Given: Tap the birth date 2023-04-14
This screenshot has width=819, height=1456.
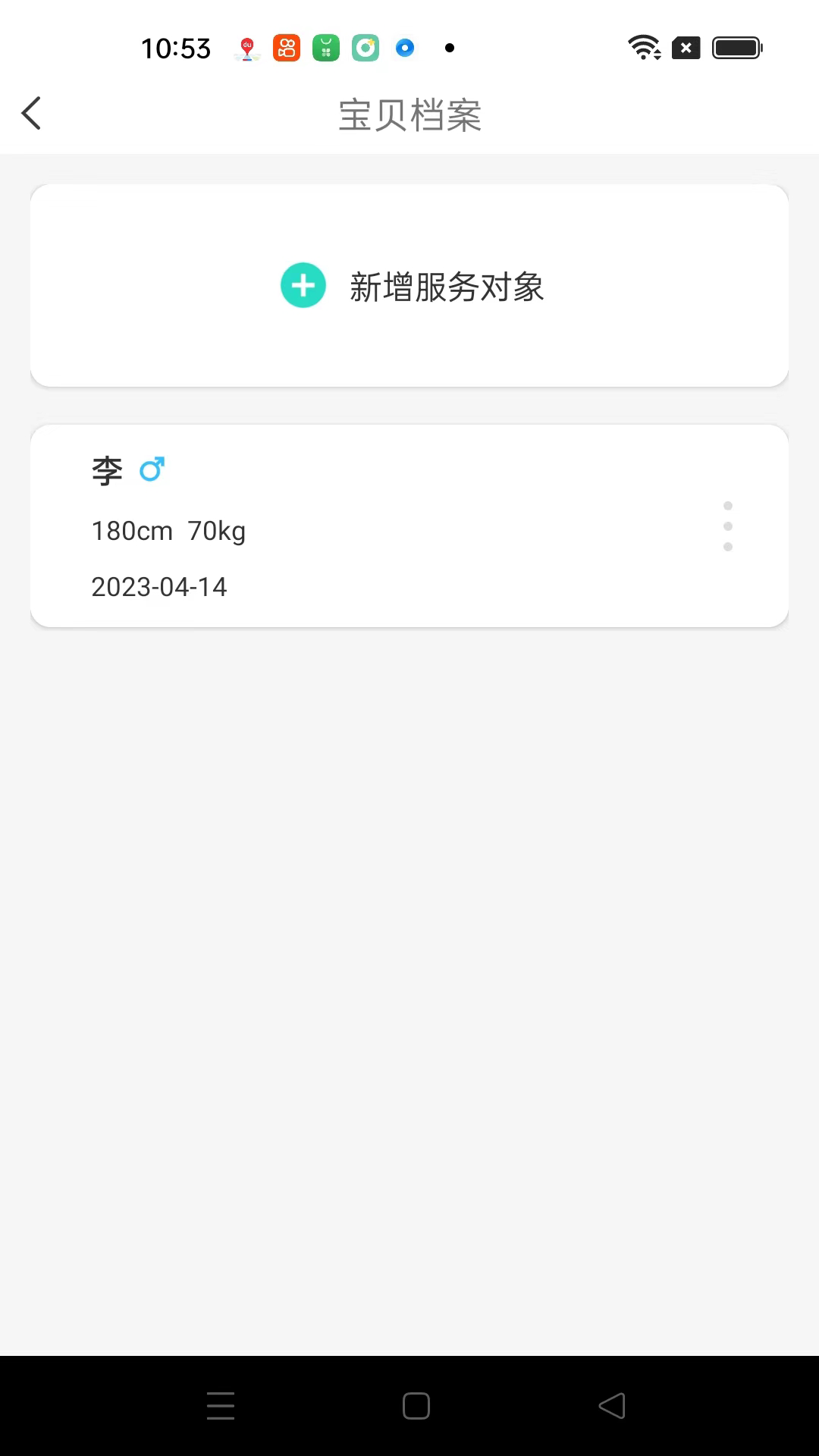Looking at the screenshot, I should [158, 586].
